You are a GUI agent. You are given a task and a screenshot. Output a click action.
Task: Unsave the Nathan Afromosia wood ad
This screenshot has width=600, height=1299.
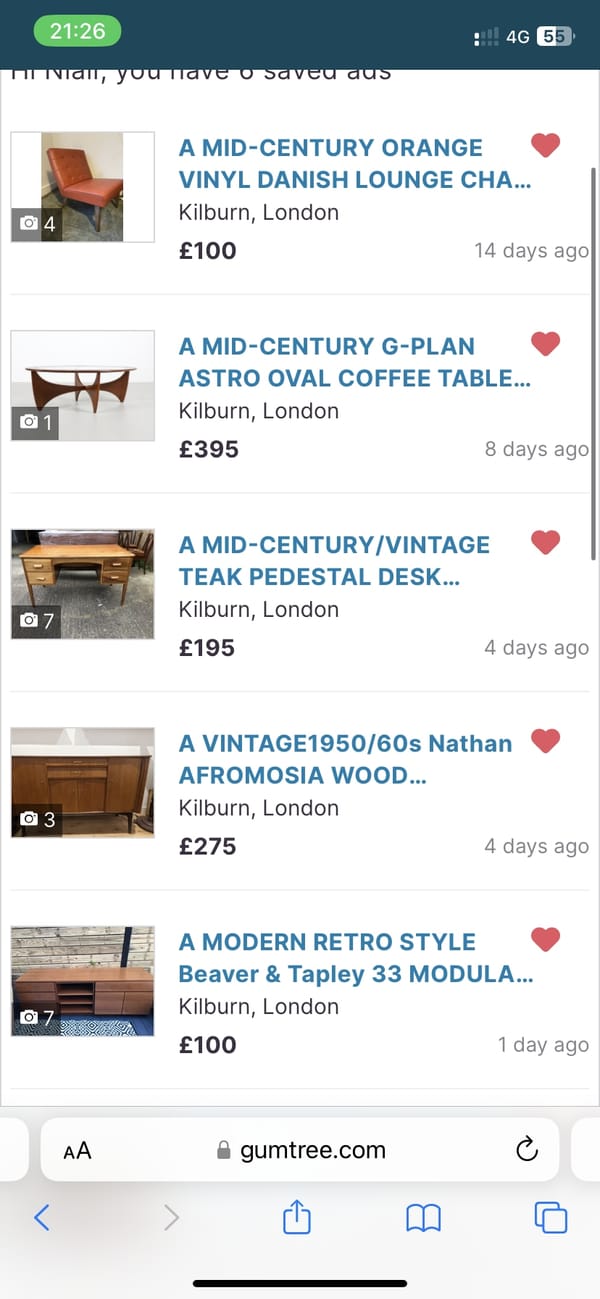click(x=545, y=741)
